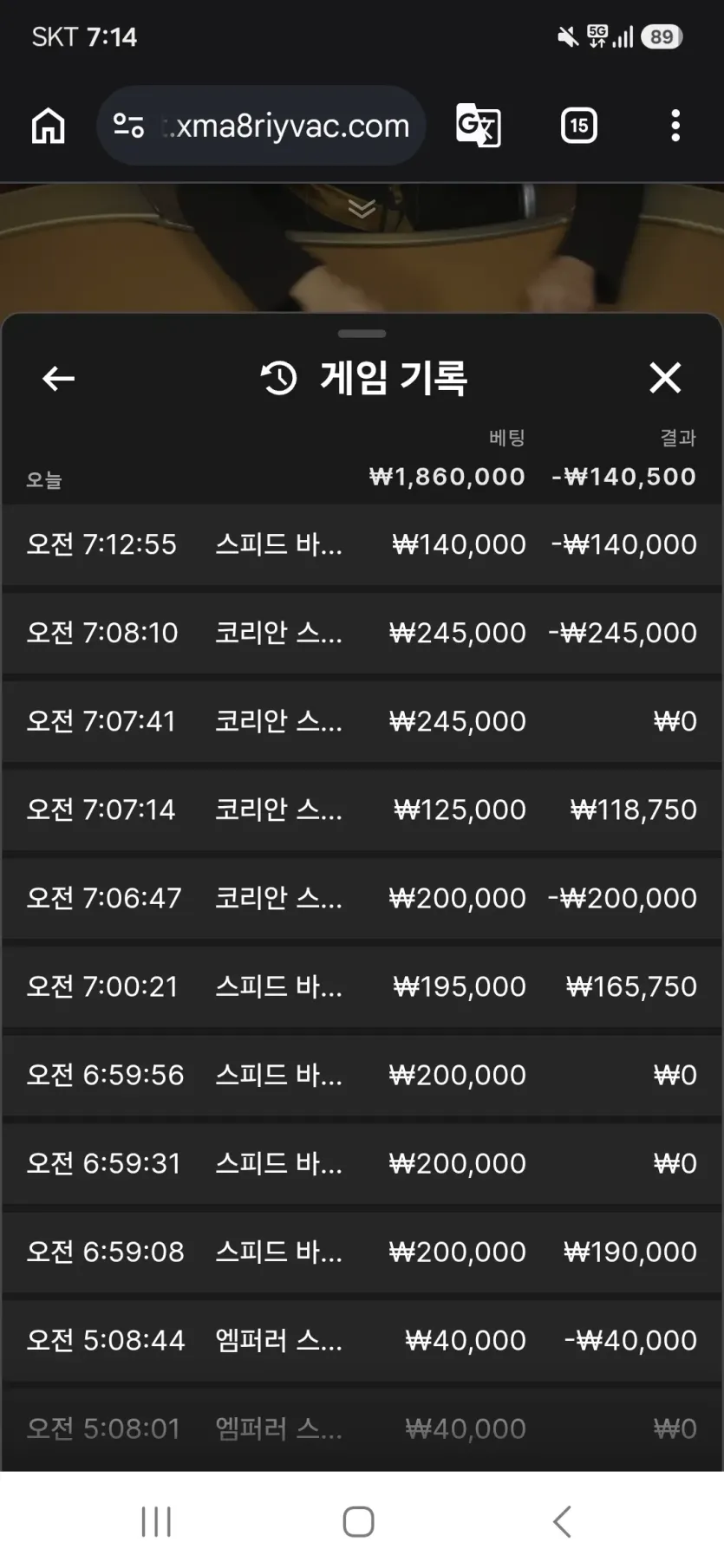Image resolution: width=724 pixels, height=1568 pixels.
Task: Open the tab switcher showing 15 tabs
Action: [578, 126]
